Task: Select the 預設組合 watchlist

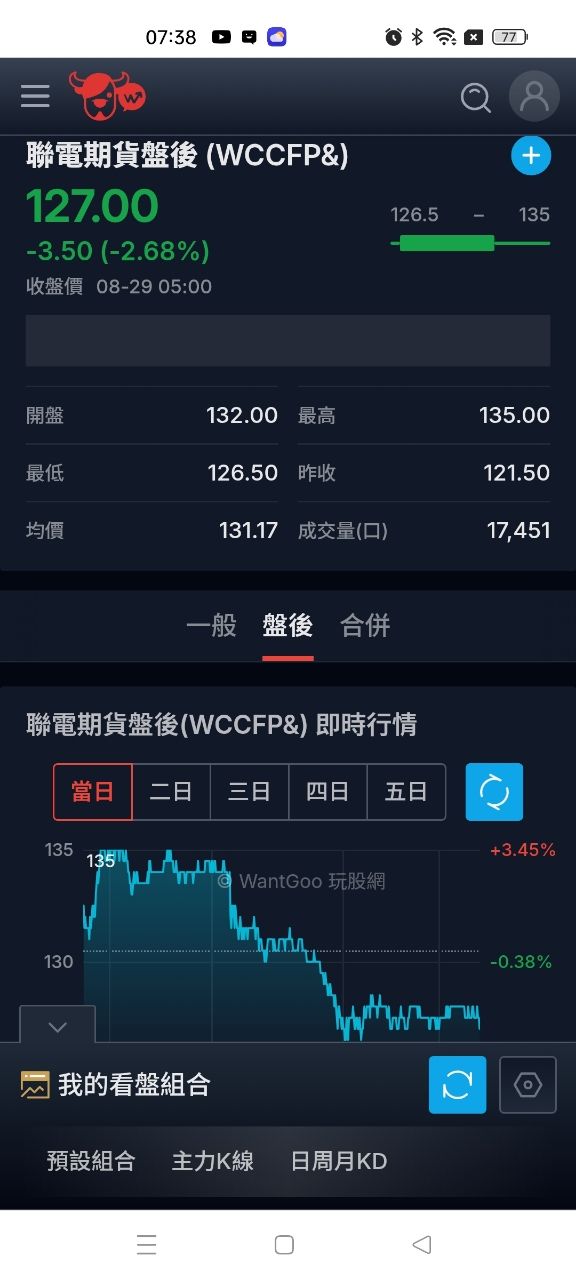Action: 91,1161
